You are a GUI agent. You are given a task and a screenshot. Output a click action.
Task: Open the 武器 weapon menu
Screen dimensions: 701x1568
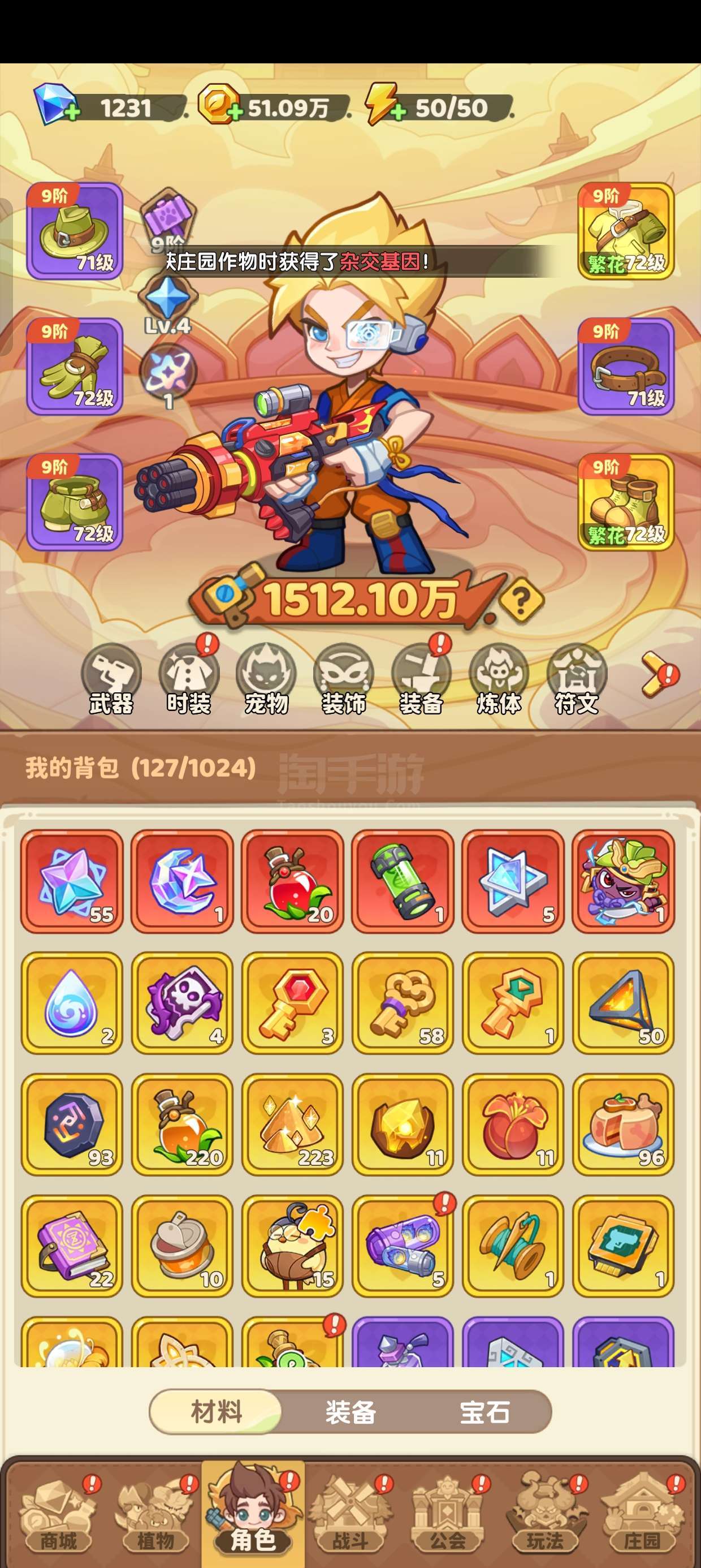pos(111,679)
